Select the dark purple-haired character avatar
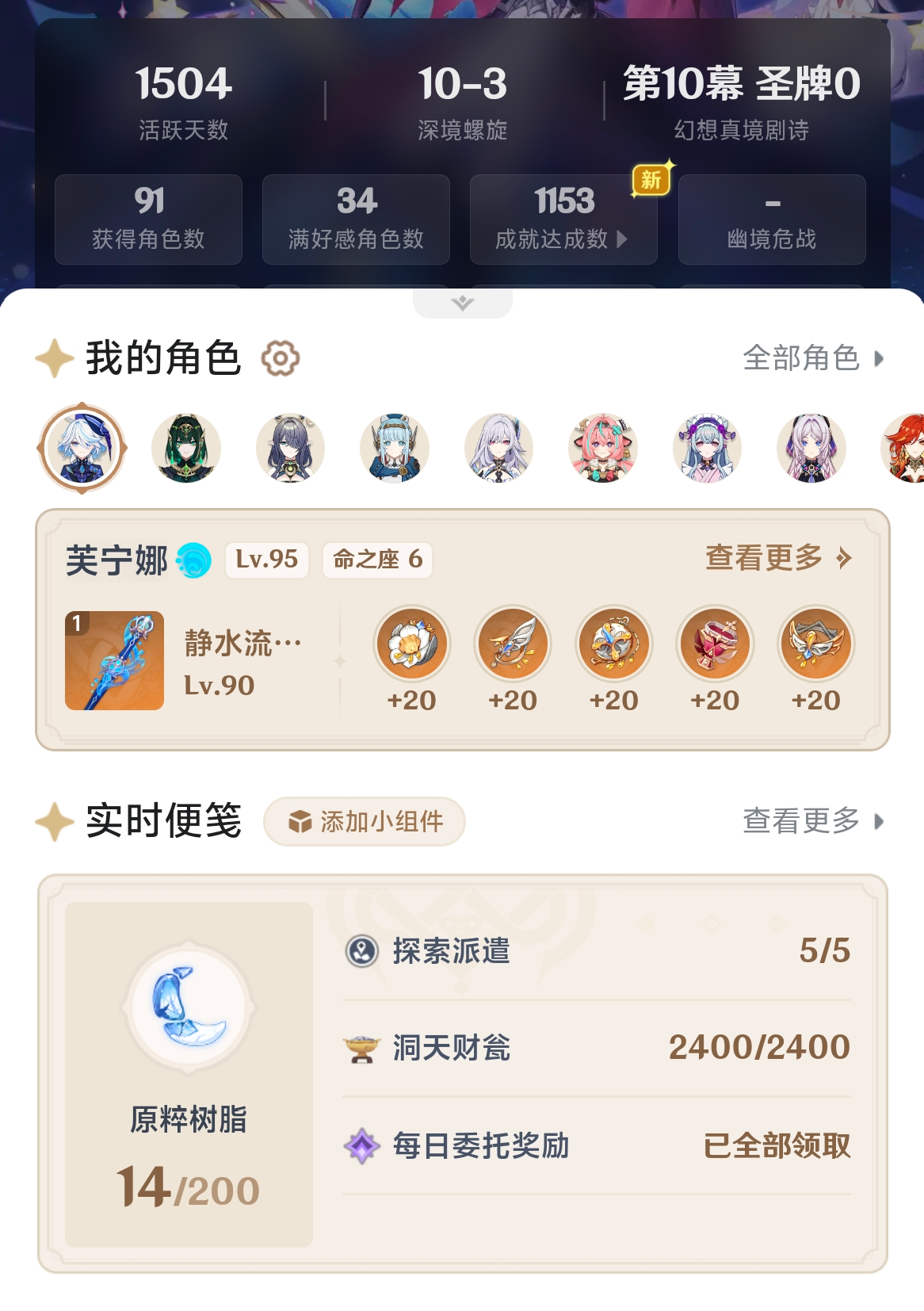The image size is (924, 1311). point(291,448)
